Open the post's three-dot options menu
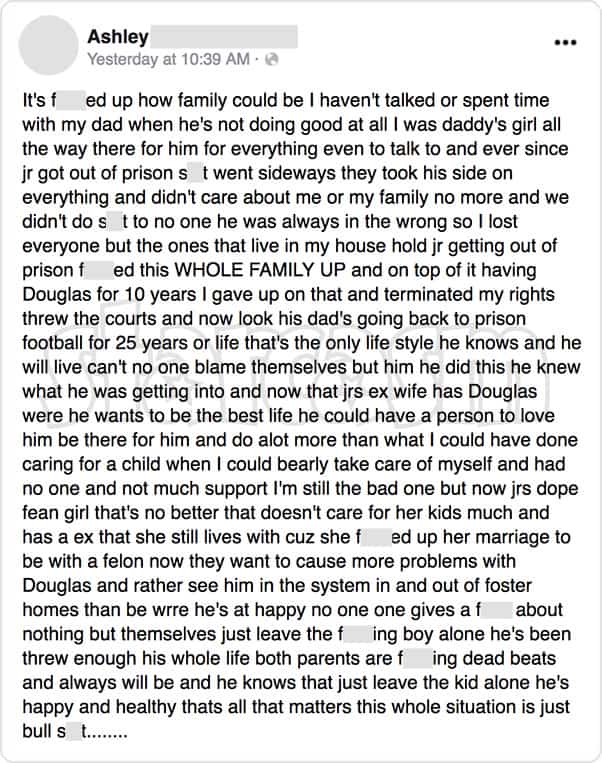The image size is (602, 763). coord(565,44)
